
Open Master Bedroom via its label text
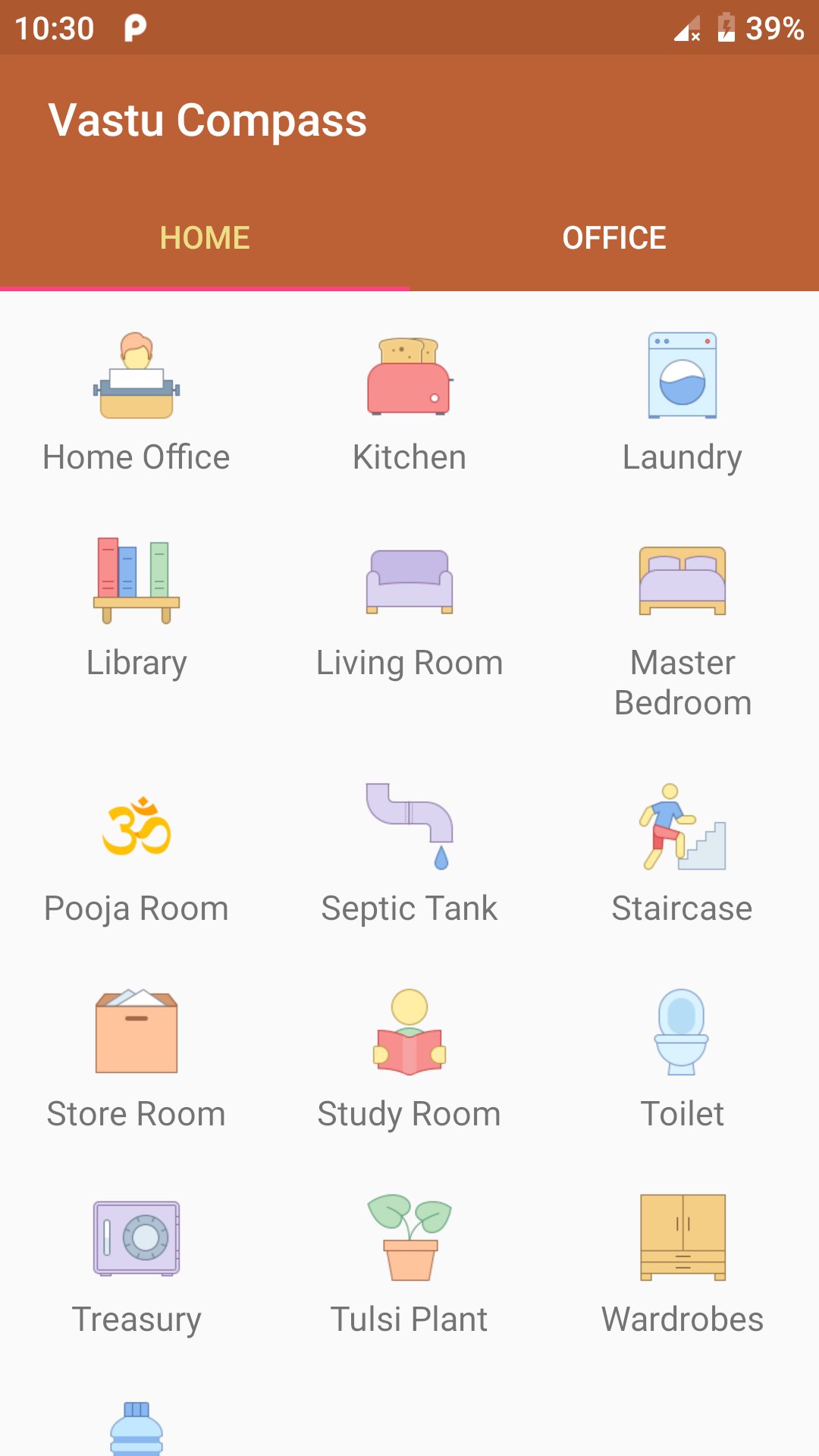pyautogui.click(x=682, y=682)
